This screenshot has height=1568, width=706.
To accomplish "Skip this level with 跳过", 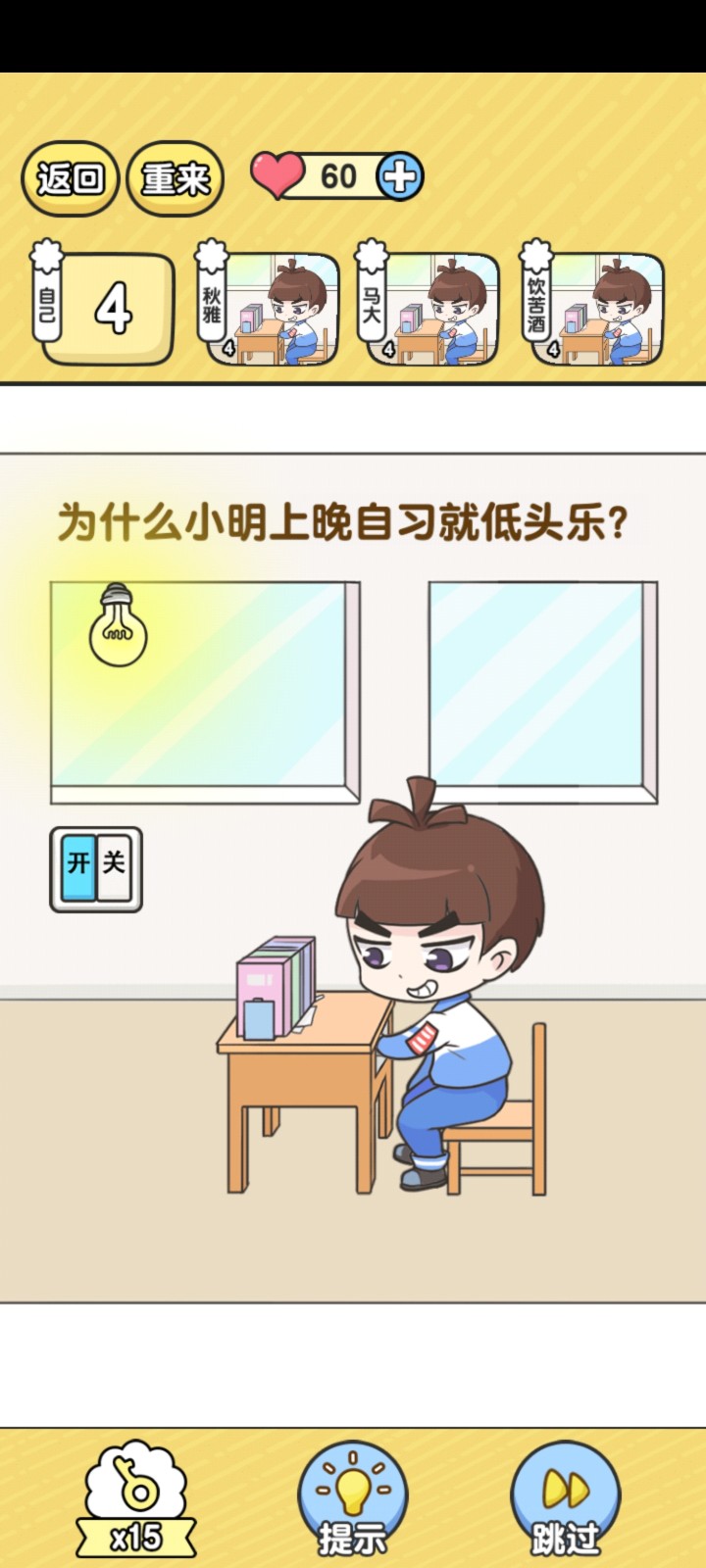I will [565, 1497].
